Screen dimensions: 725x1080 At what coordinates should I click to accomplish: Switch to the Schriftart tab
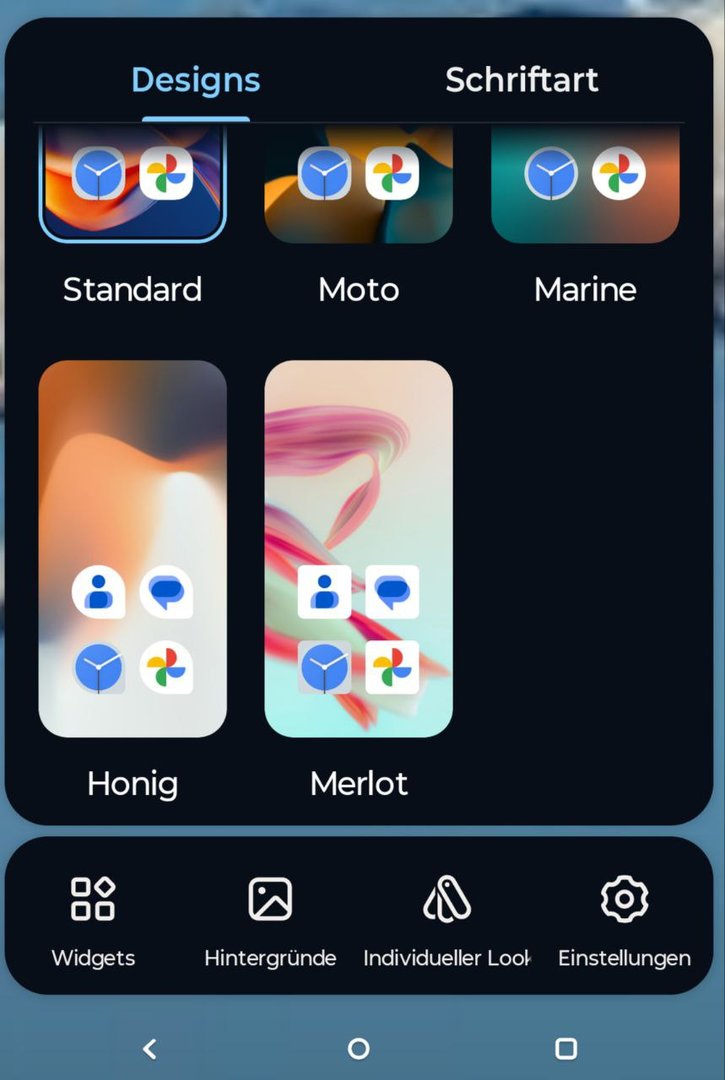click(521, 80)
